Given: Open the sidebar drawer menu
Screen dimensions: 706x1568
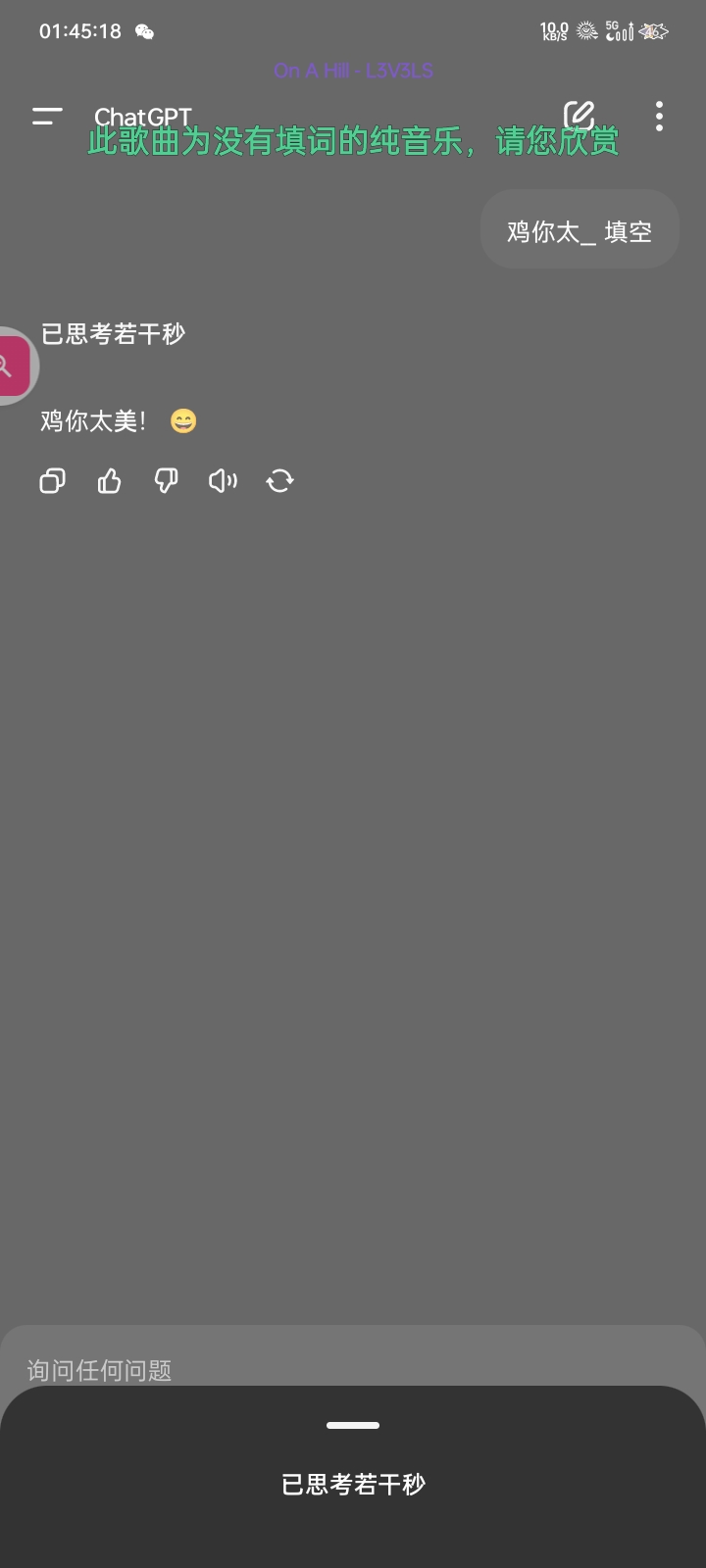Looking at the screenshot, I should [47, 117].
